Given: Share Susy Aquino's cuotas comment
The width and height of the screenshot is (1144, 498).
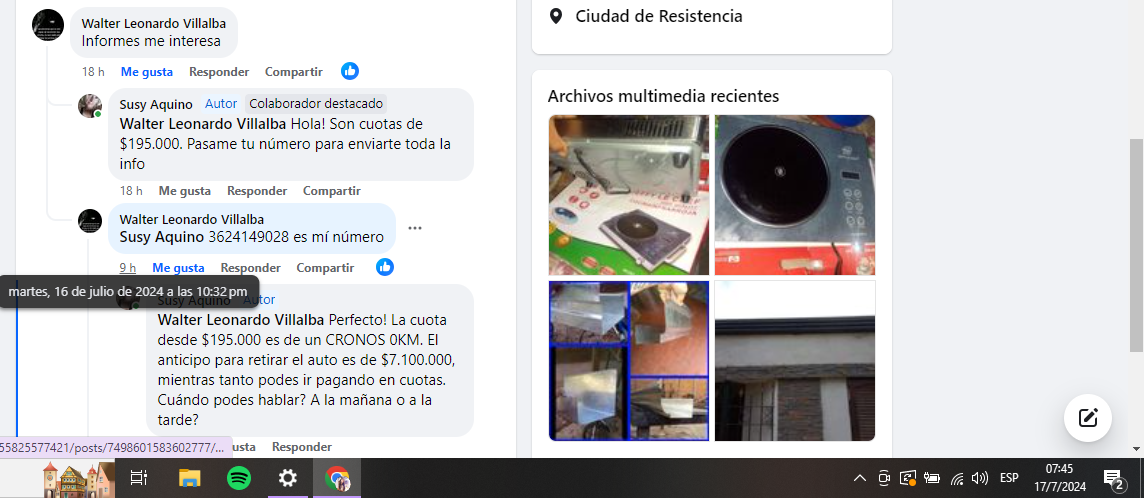Looking at the screenshot, I should point(331,191).
